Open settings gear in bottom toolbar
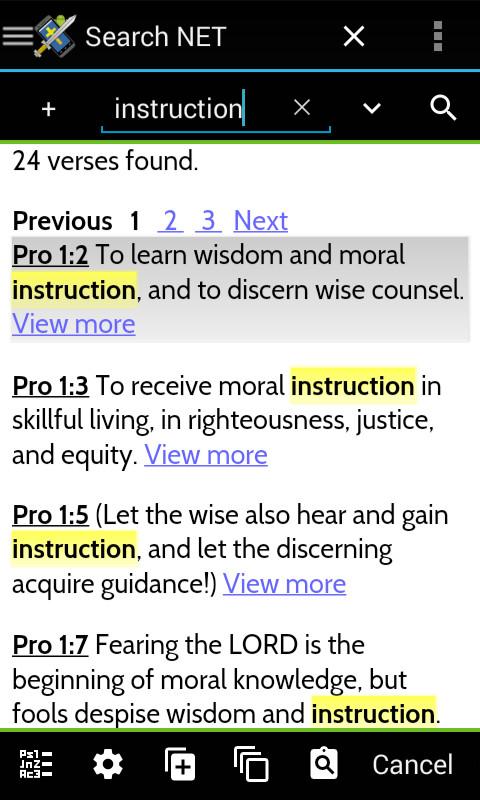 108,765
